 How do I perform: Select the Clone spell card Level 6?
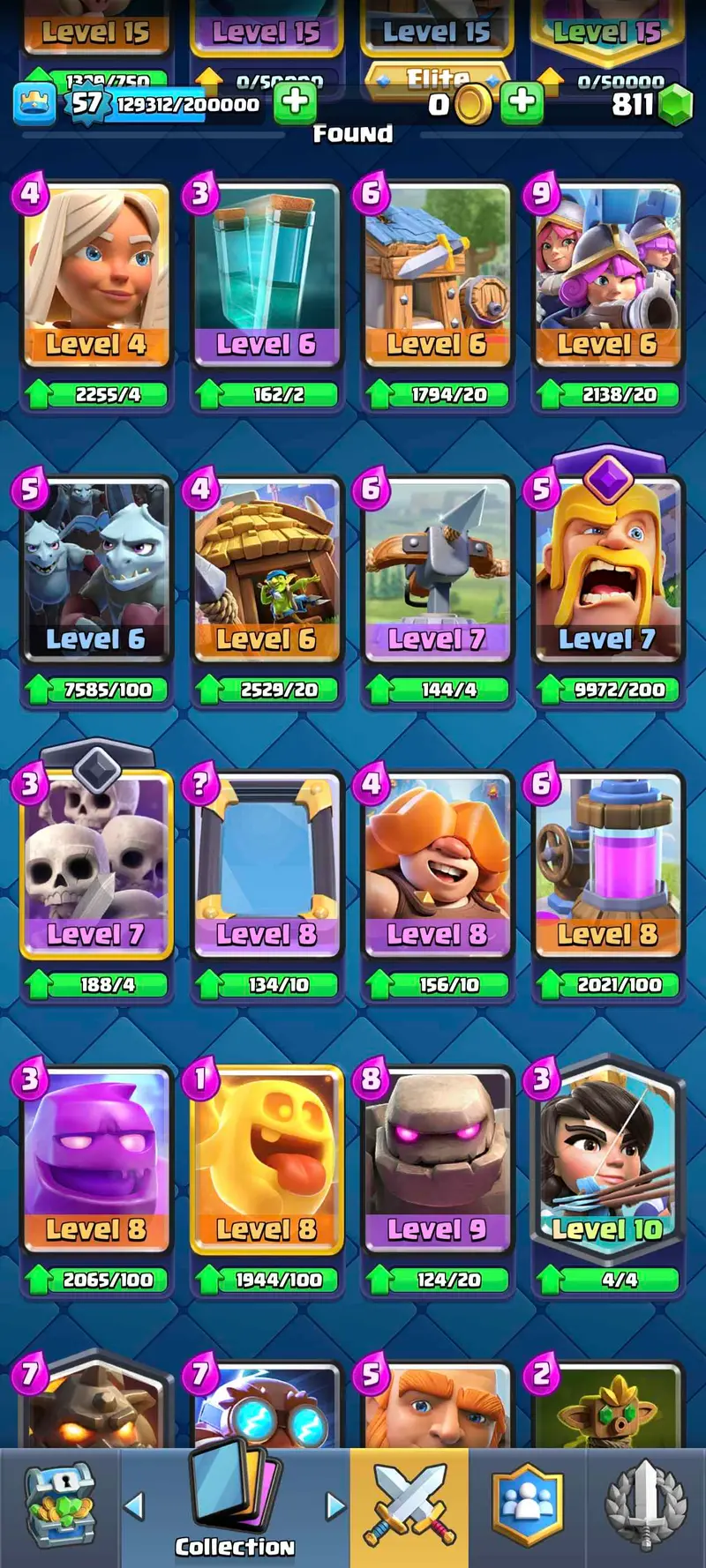point(267,275)
